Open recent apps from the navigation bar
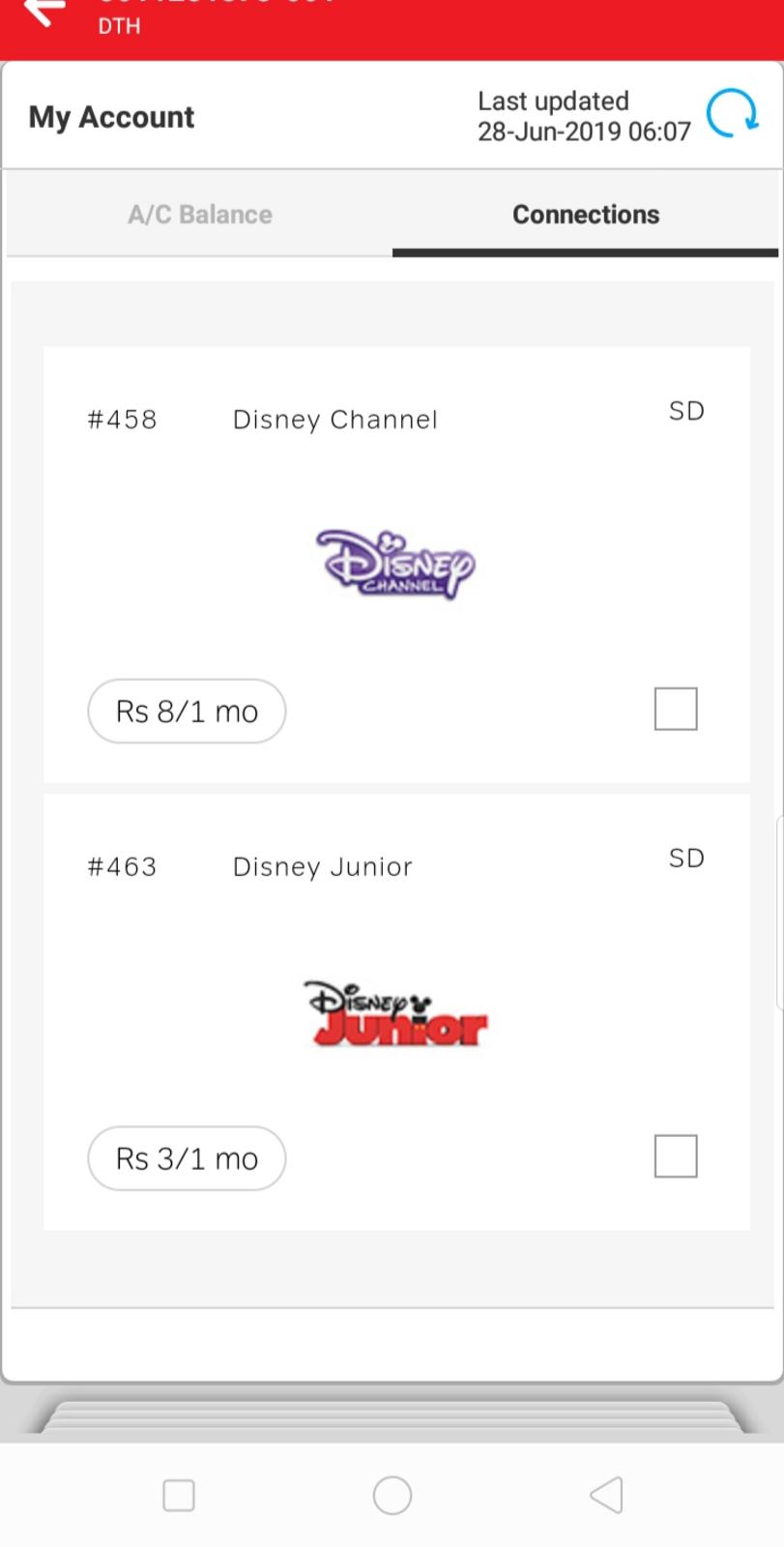 (x=179, y=1495)
